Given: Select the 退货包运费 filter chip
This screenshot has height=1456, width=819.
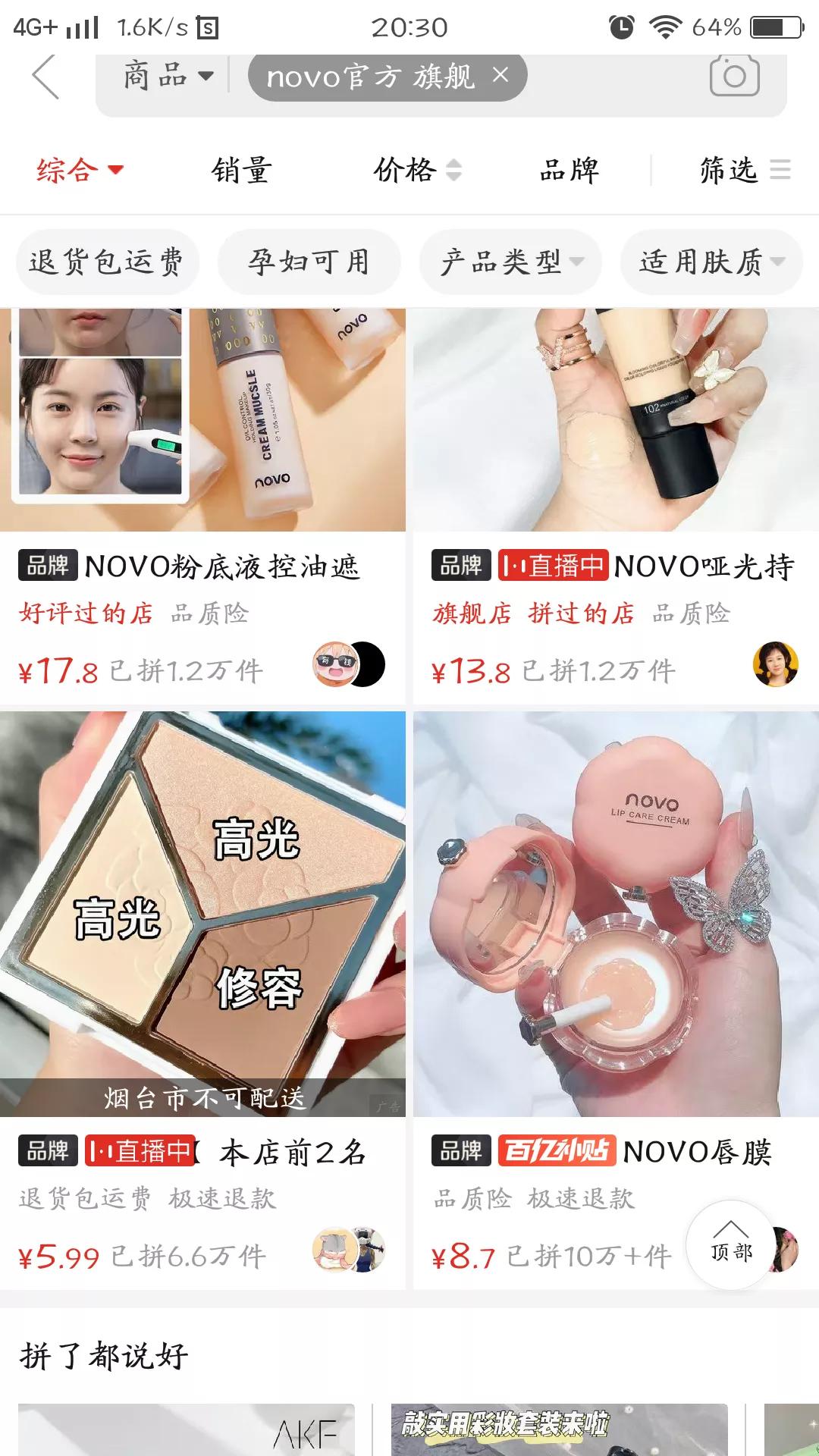Looking at the screenshot, I should pos(107,261).
